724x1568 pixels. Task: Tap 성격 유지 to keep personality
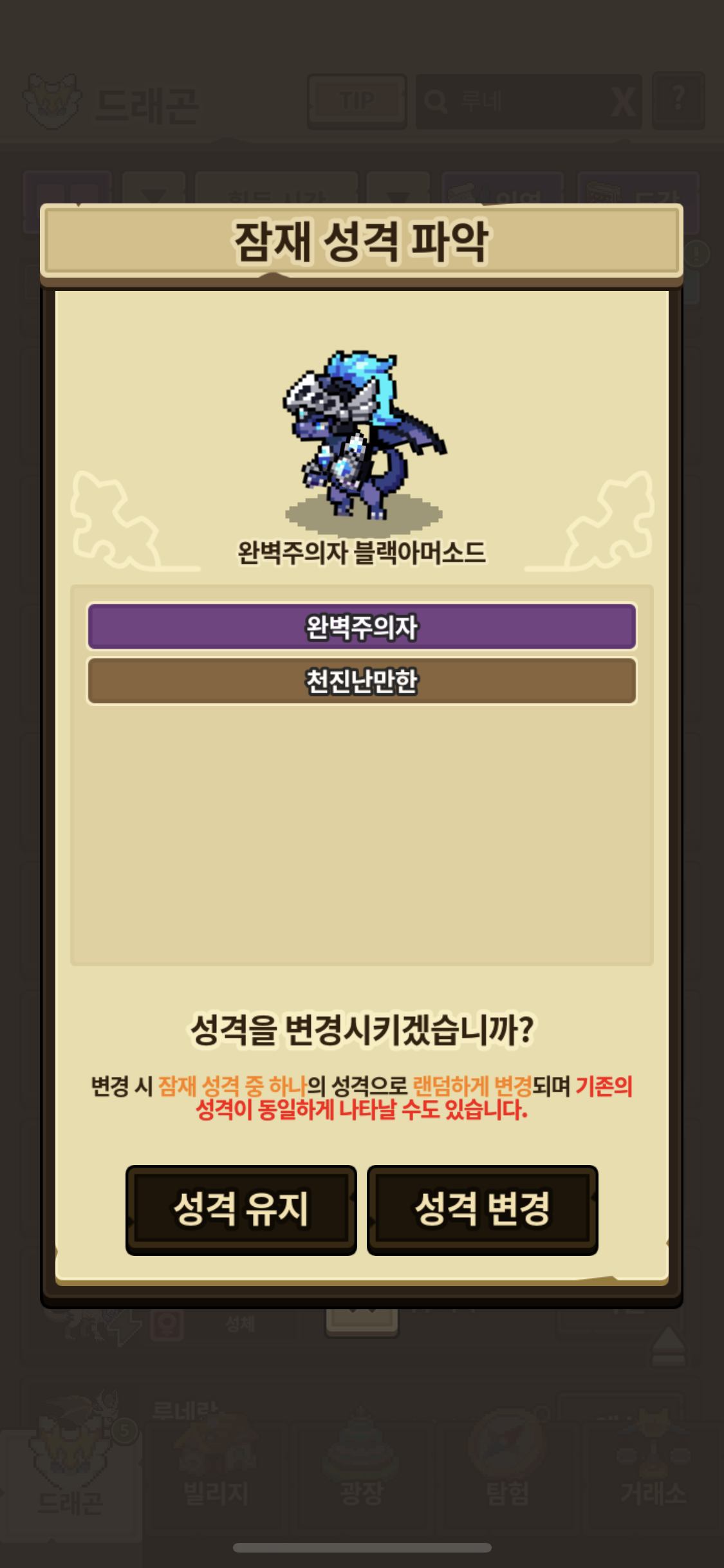pos(241,1209)
